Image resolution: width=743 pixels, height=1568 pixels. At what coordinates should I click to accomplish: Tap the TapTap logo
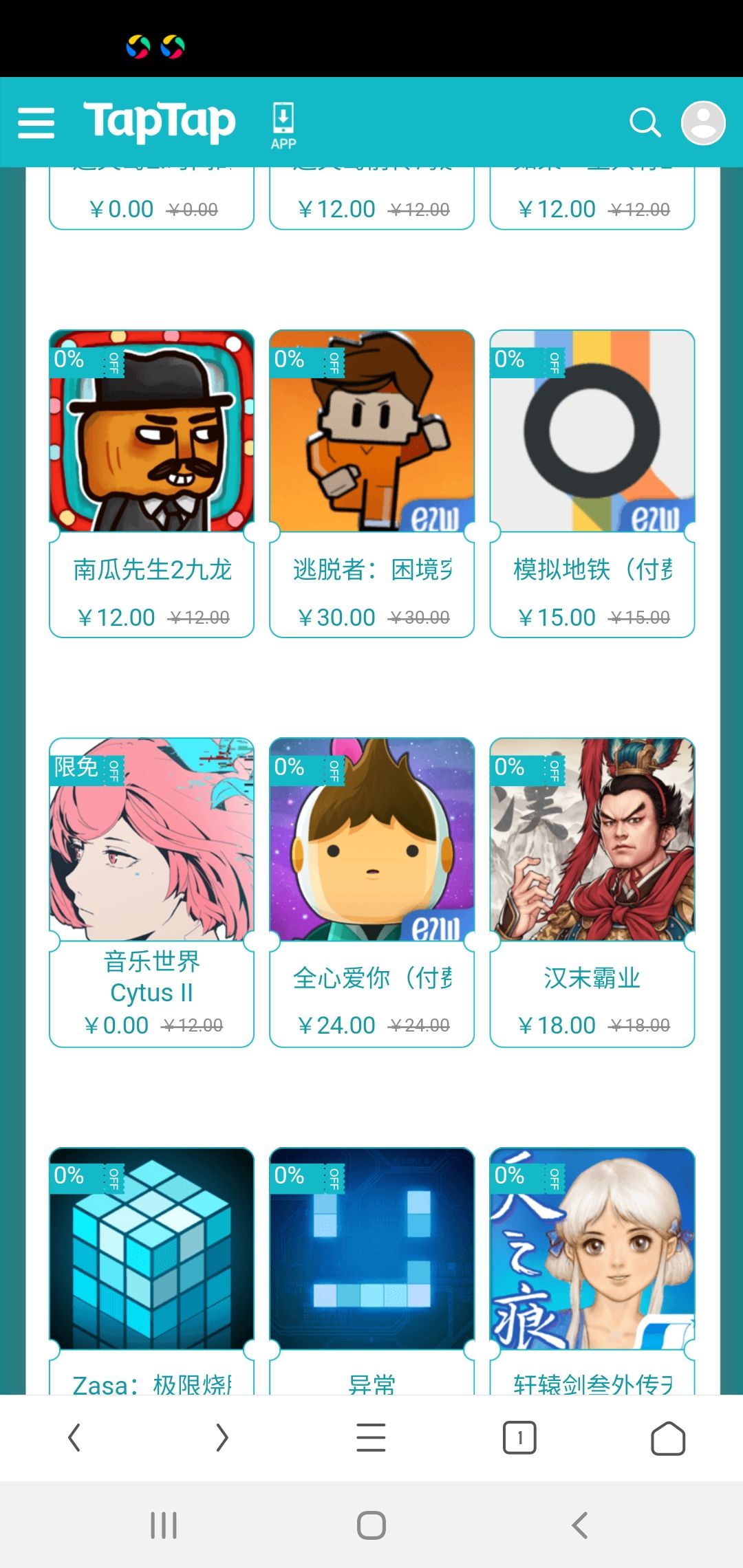160,121
